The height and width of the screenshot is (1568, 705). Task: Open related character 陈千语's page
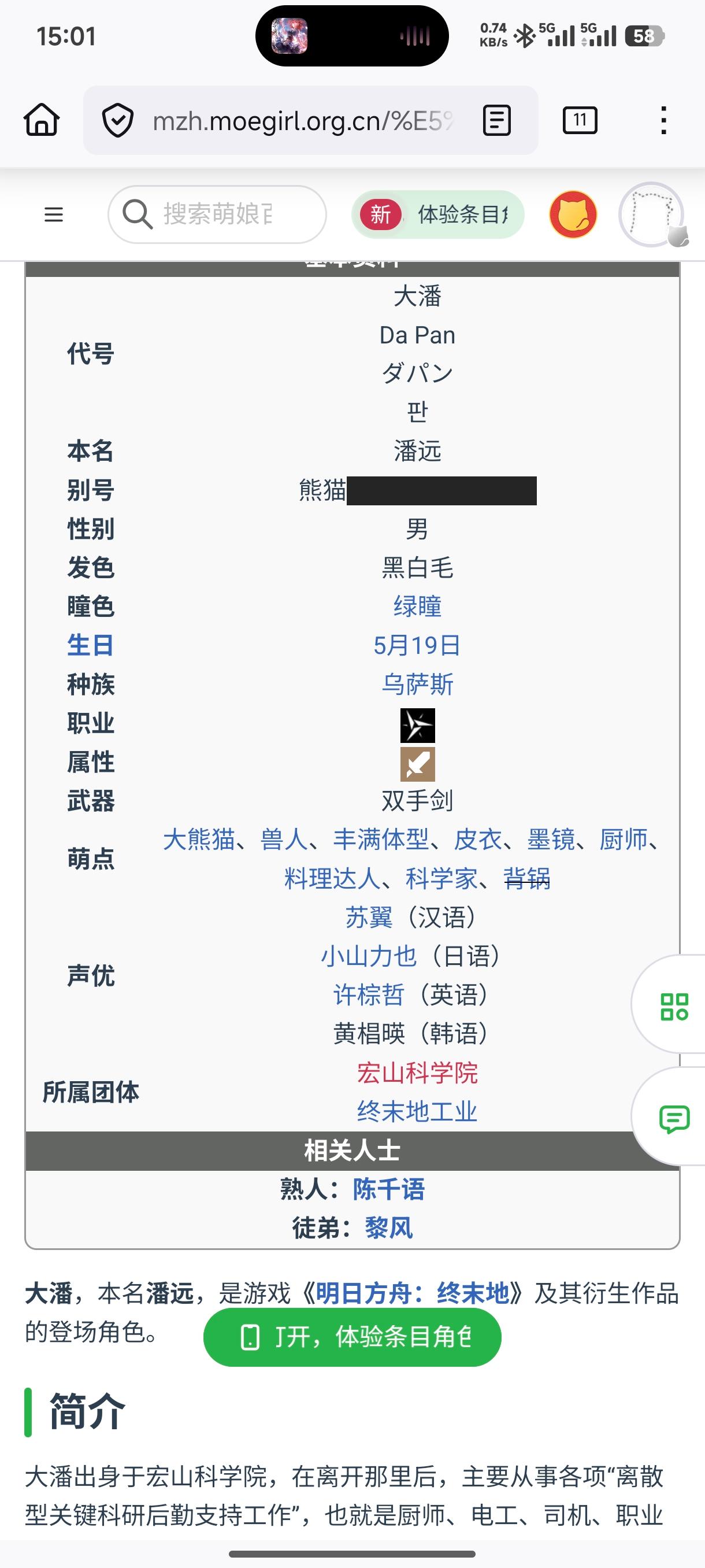389,1189
